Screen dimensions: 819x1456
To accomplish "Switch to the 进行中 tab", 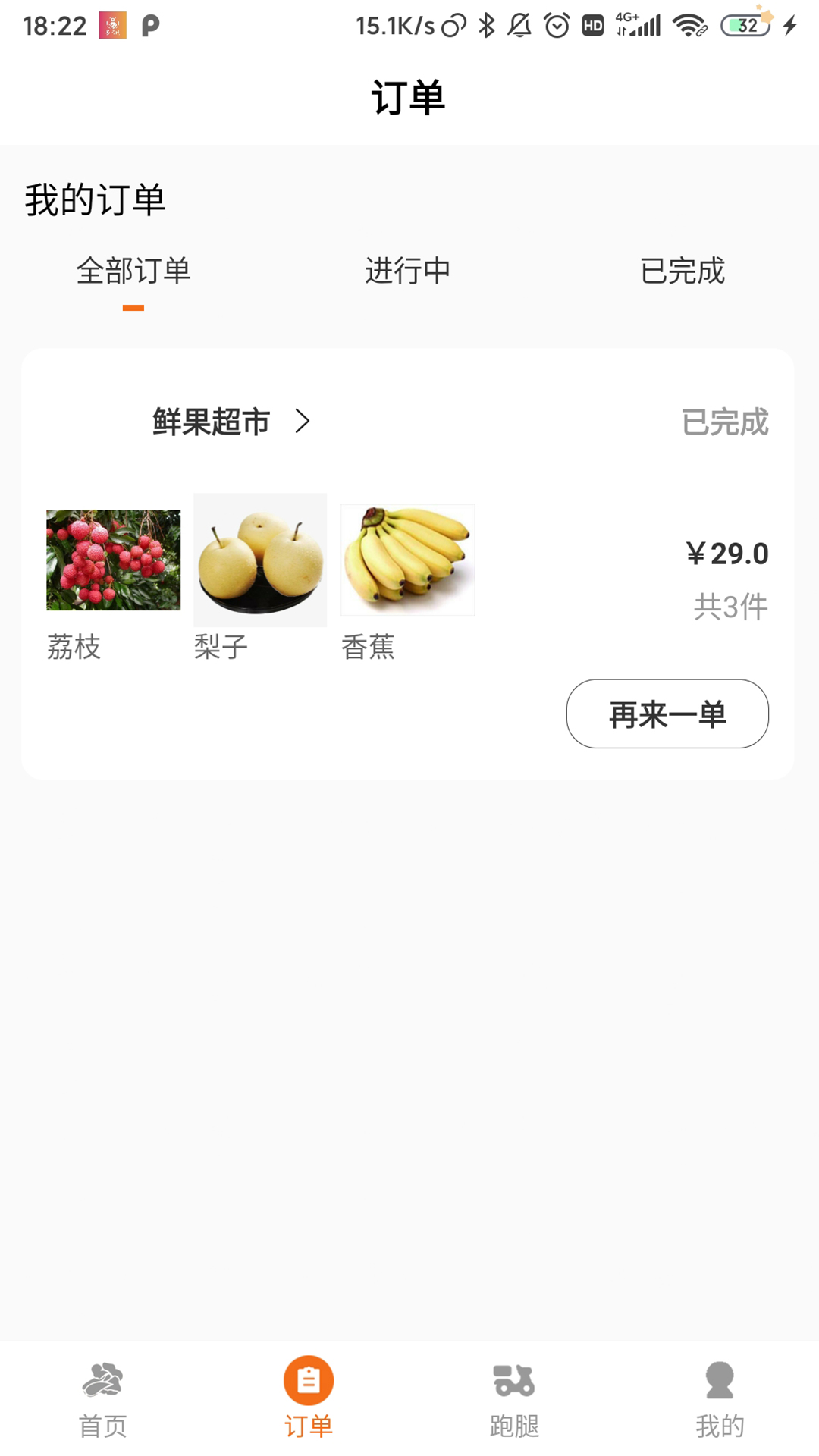I will click(x=408, y=271).
